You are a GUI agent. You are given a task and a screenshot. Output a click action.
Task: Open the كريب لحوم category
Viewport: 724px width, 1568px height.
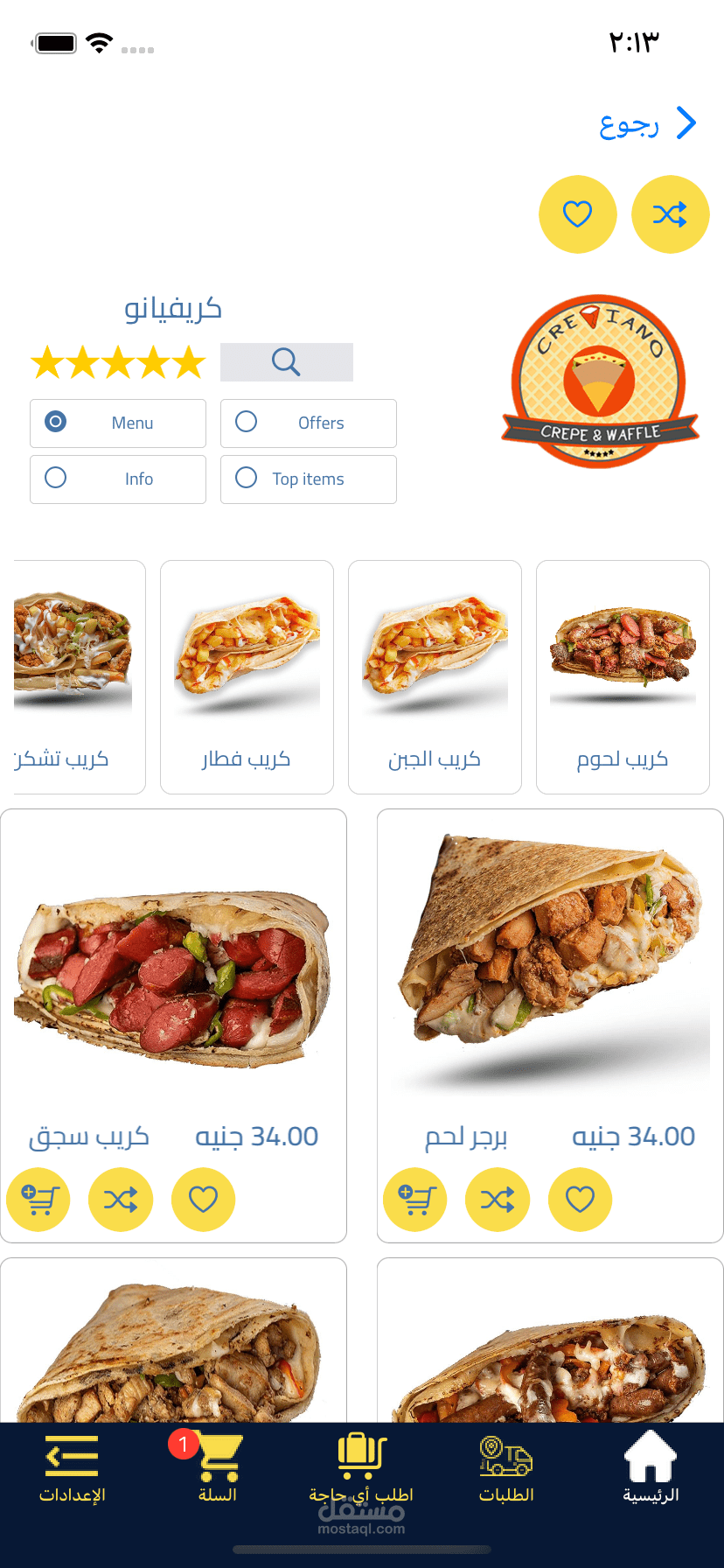pos(623,677)
